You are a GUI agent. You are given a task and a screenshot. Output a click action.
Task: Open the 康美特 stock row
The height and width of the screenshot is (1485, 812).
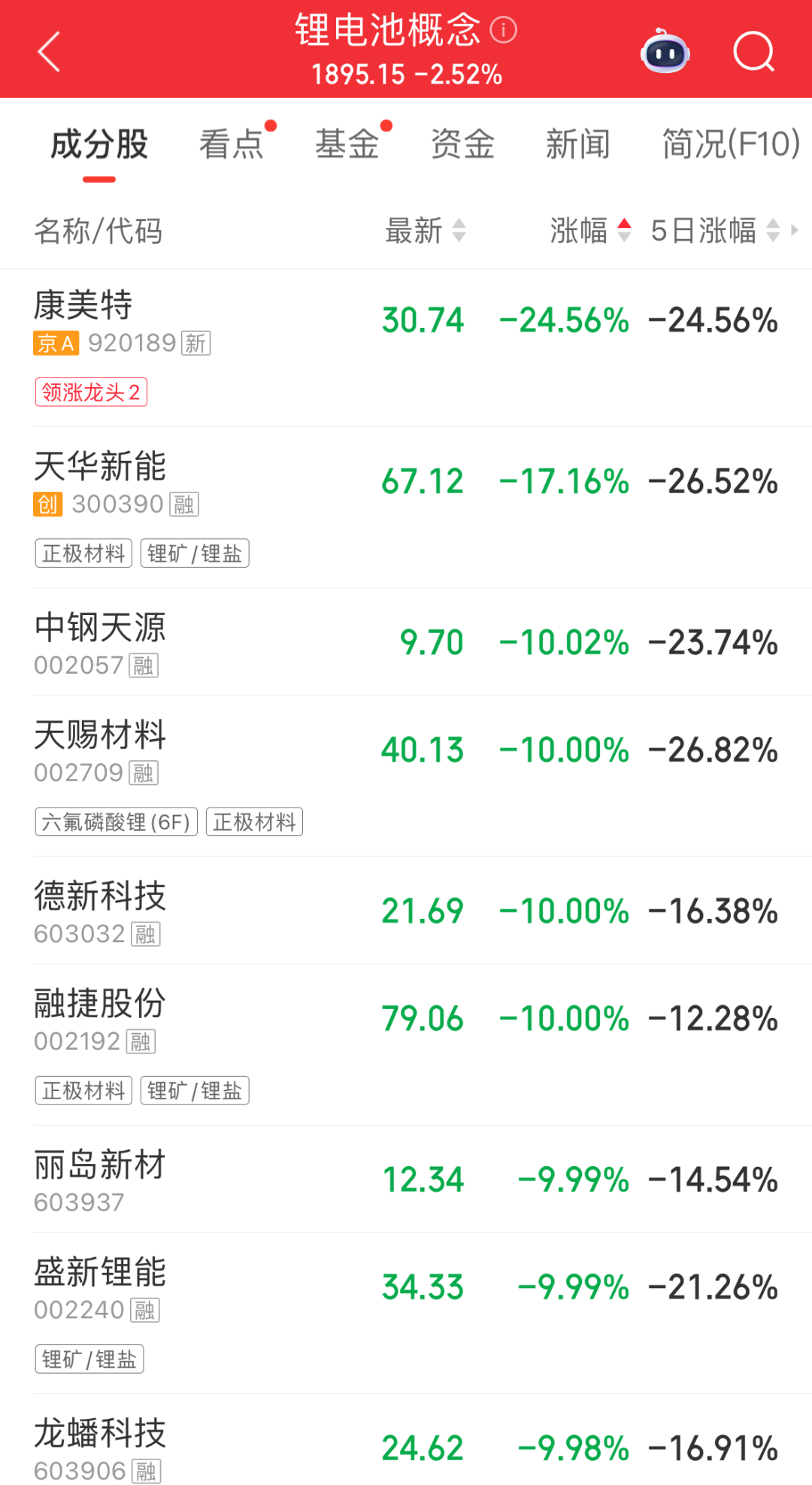click(x=406, y=348)
